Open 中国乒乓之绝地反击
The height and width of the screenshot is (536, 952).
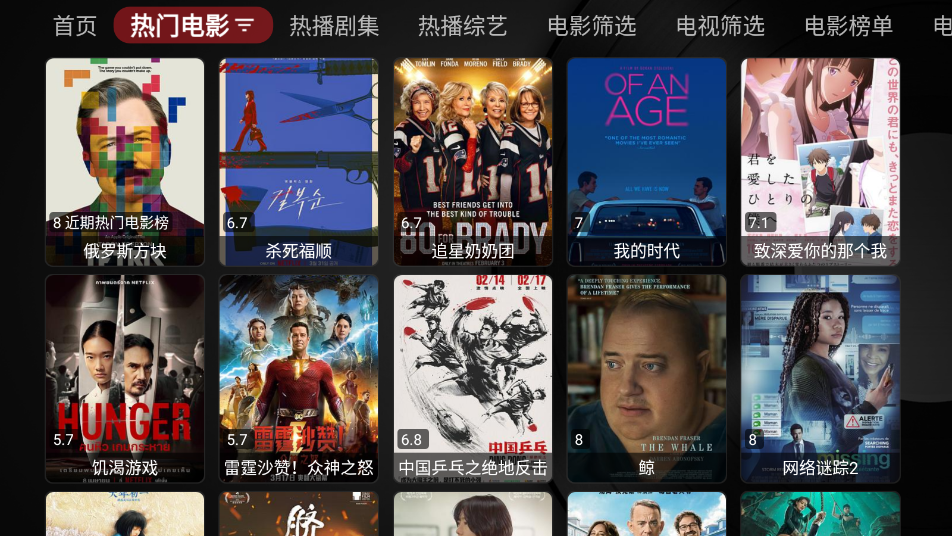pos(473,379)
